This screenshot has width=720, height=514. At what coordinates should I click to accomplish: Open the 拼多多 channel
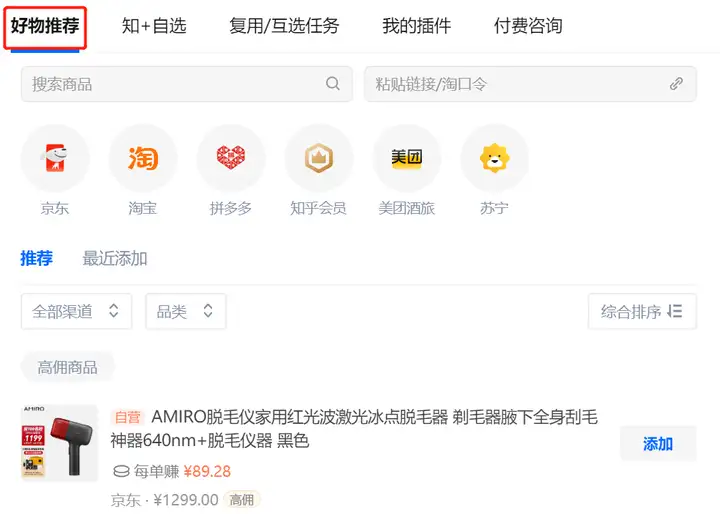click(x=231, y=158)
